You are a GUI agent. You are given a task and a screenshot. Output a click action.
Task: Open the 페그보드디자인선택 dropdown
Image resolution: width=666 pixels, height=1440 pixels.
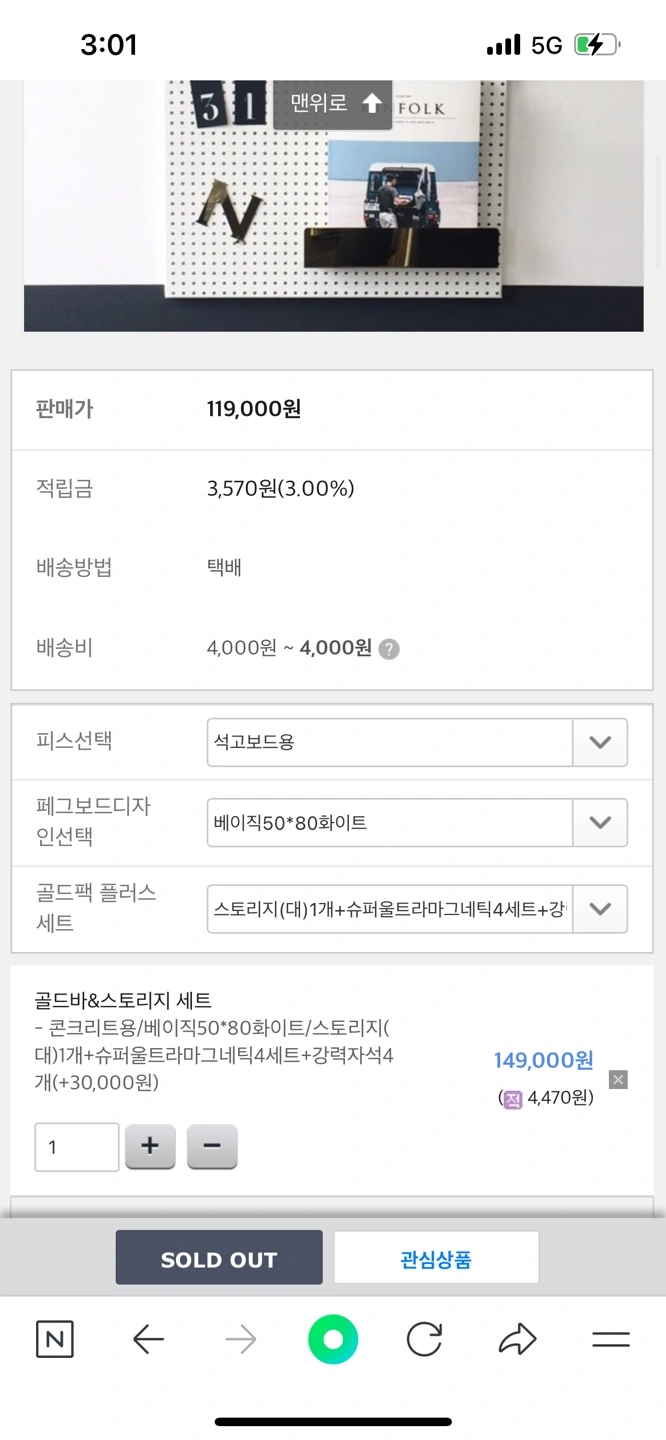coord(417,822)
